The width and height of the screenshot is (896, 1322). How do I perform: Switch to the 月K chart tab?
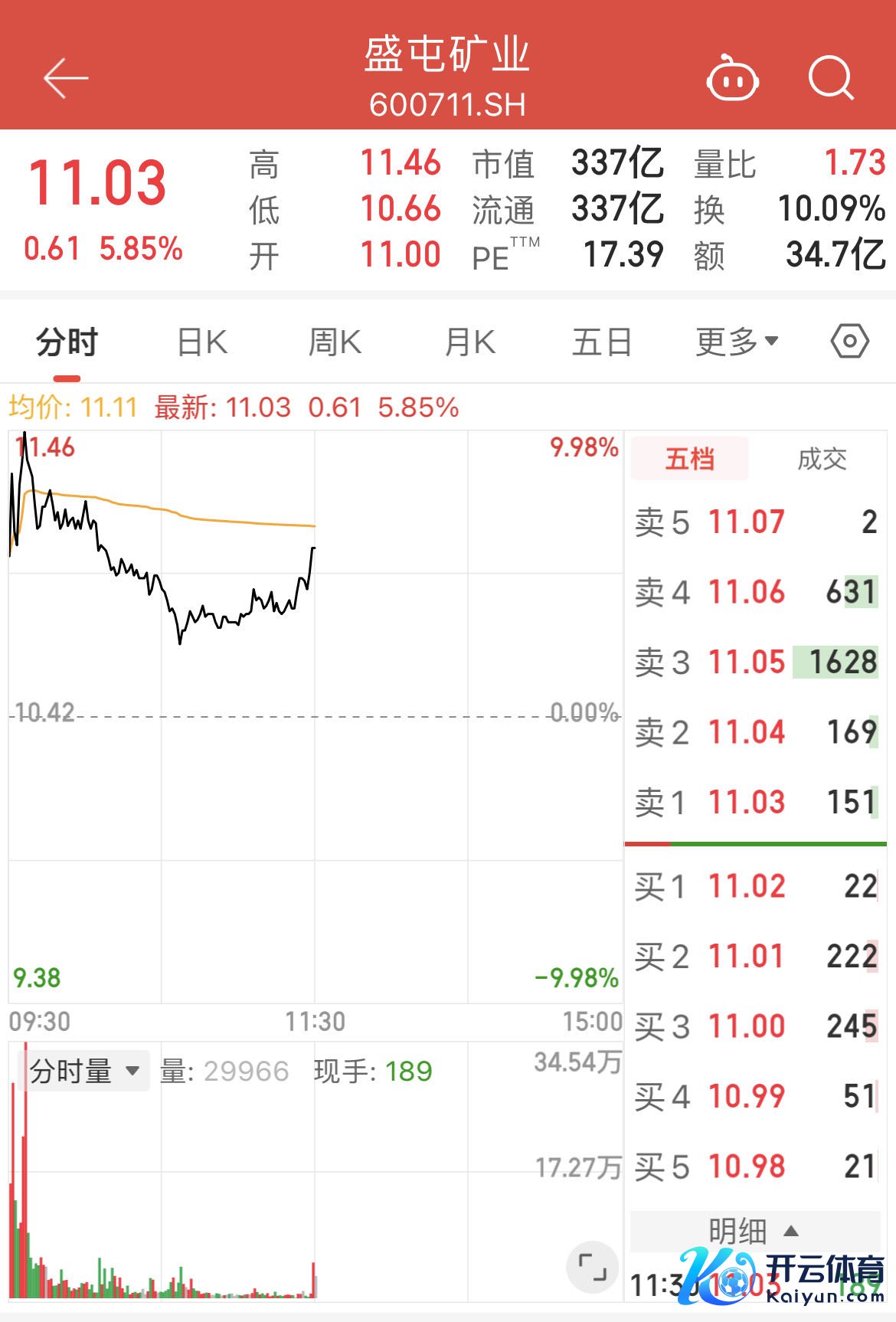pyautogui.click(x=470, y=342)
